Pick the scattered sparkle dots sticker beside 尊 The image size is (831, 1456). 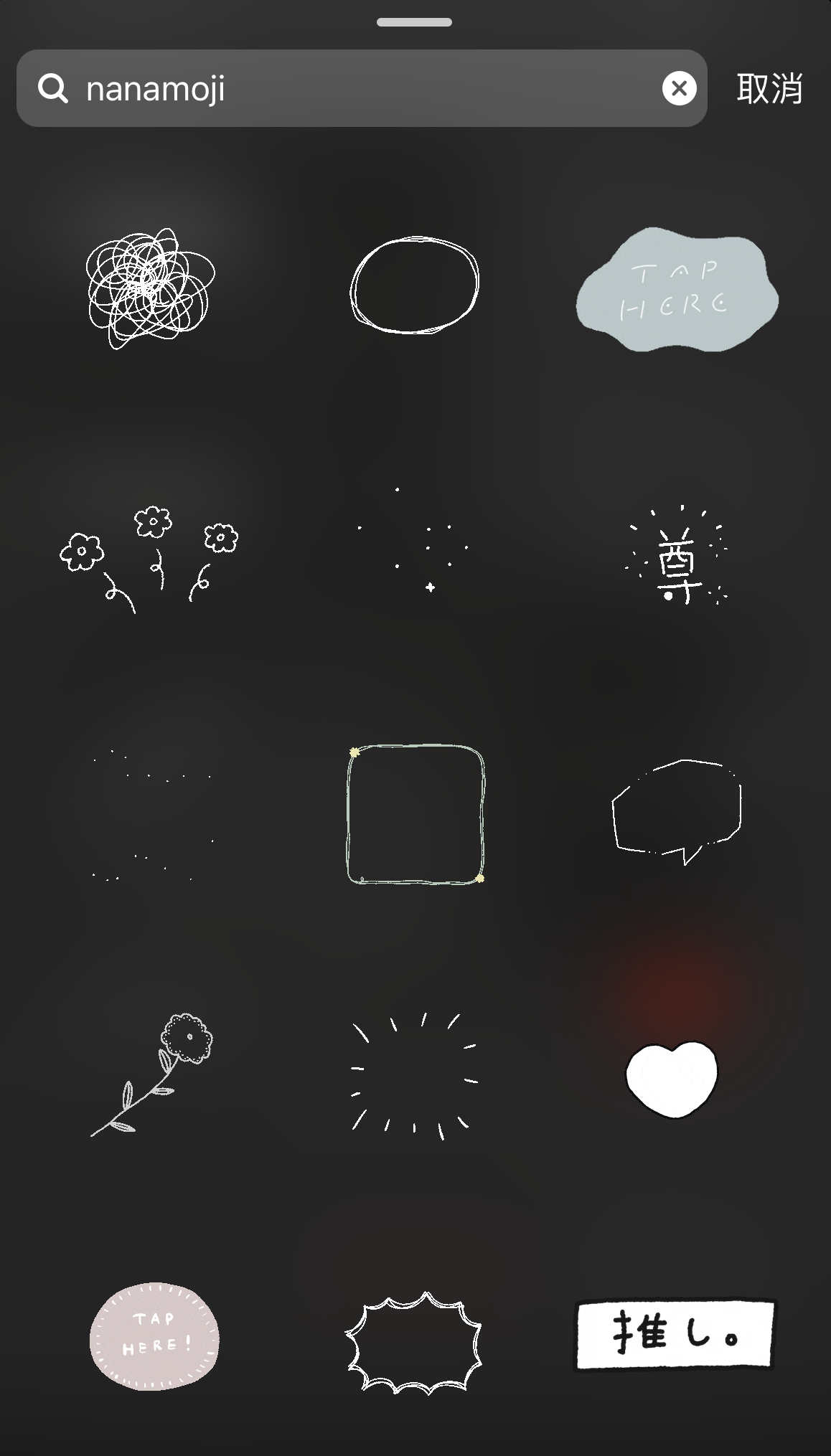(413, 539)
